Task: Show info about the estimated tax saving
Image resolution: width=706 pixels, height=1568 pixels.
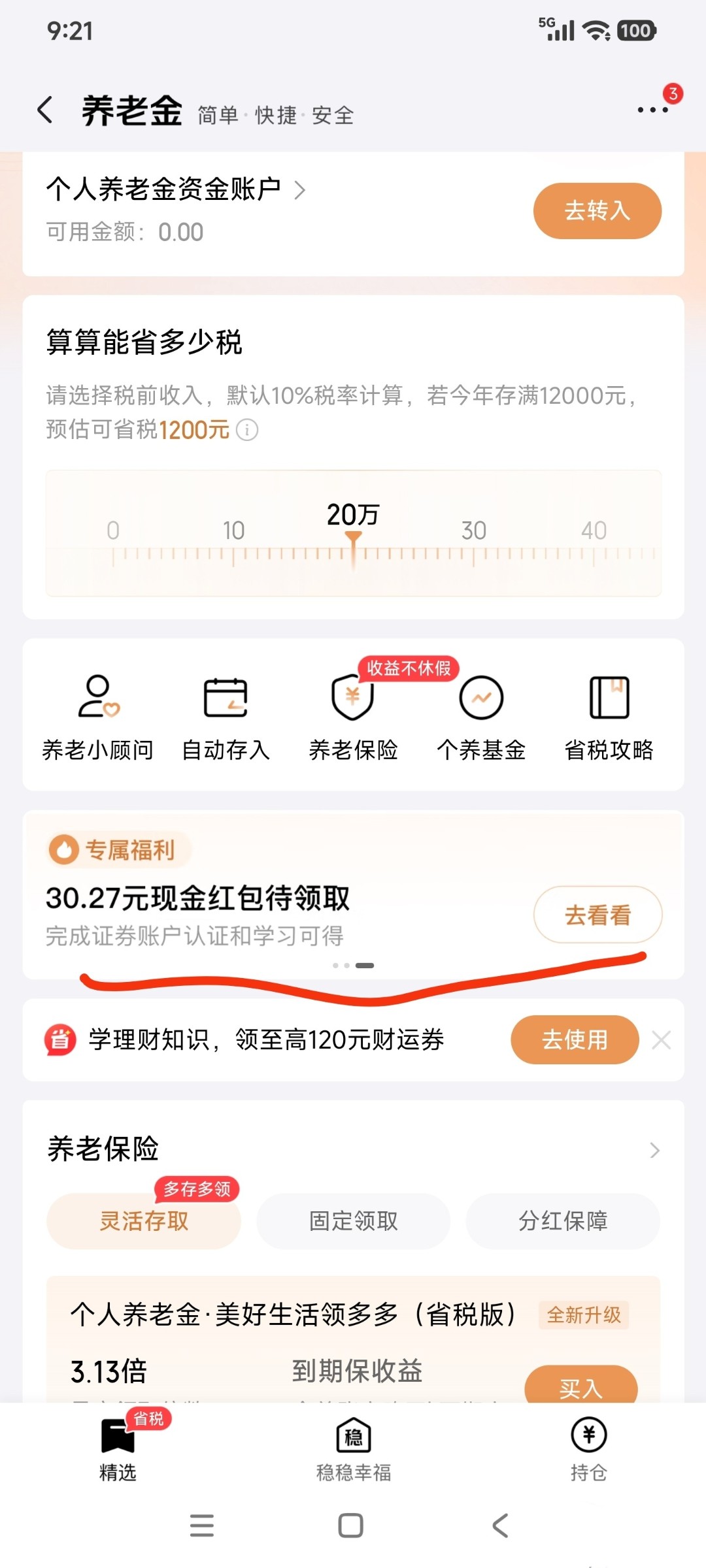Action: (x=247, y=430)
